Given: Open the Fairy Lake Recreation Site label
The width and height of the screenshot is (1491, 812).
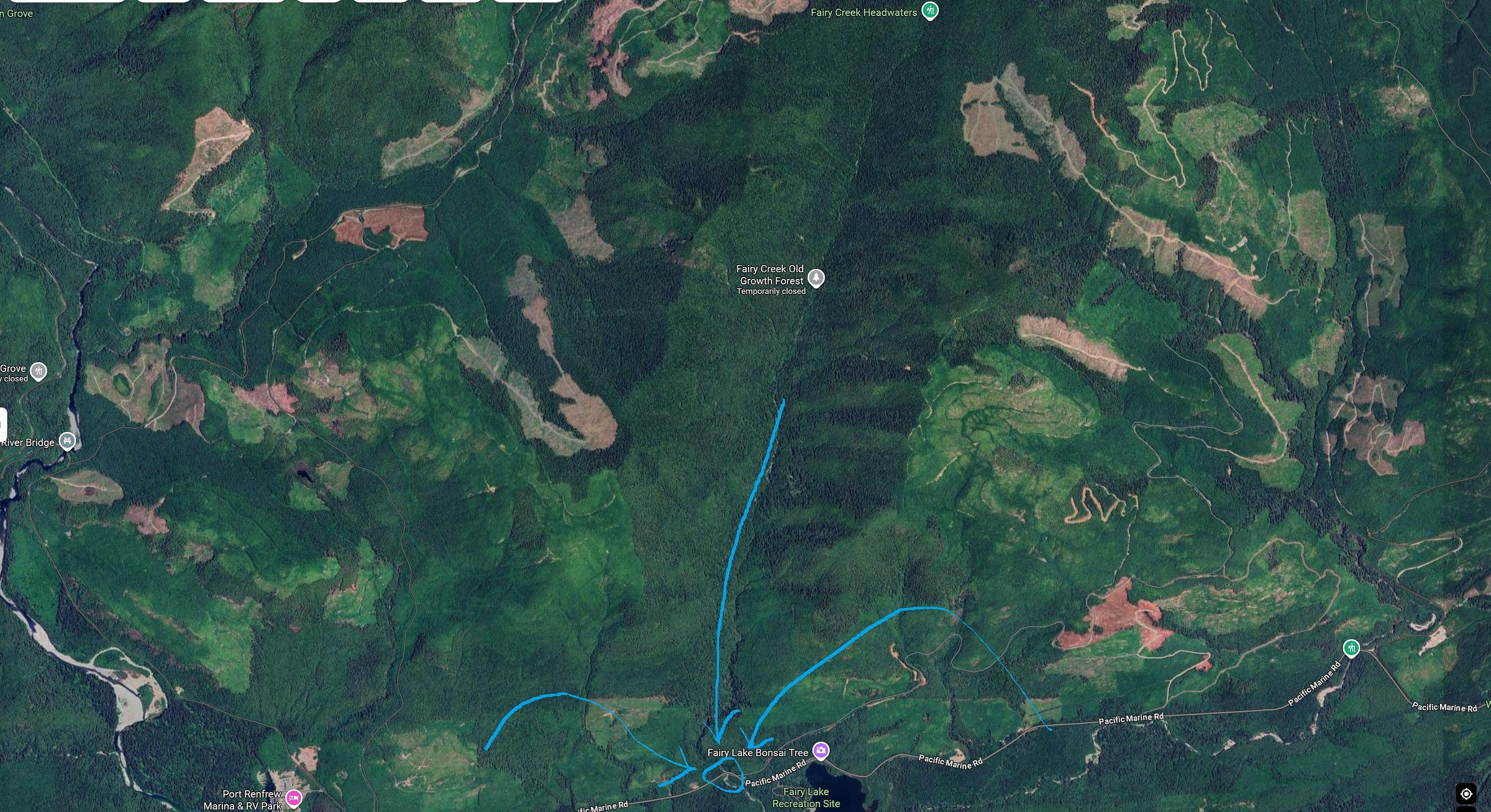Looking at the screenshot, I should pos(806,798).
